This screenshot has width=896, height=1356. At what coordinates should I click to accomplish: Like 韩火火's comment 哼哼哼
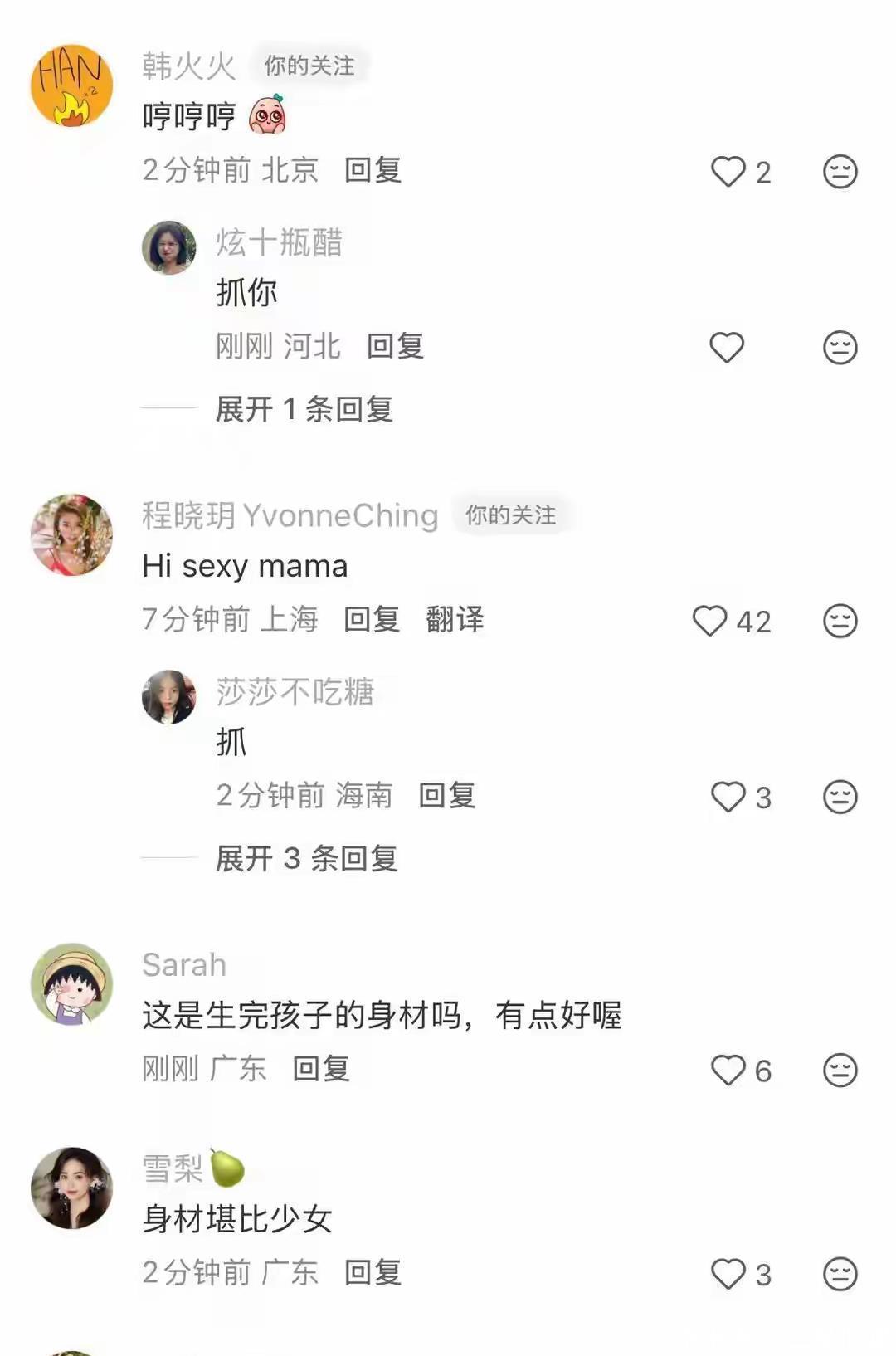[x=728, y=172]
